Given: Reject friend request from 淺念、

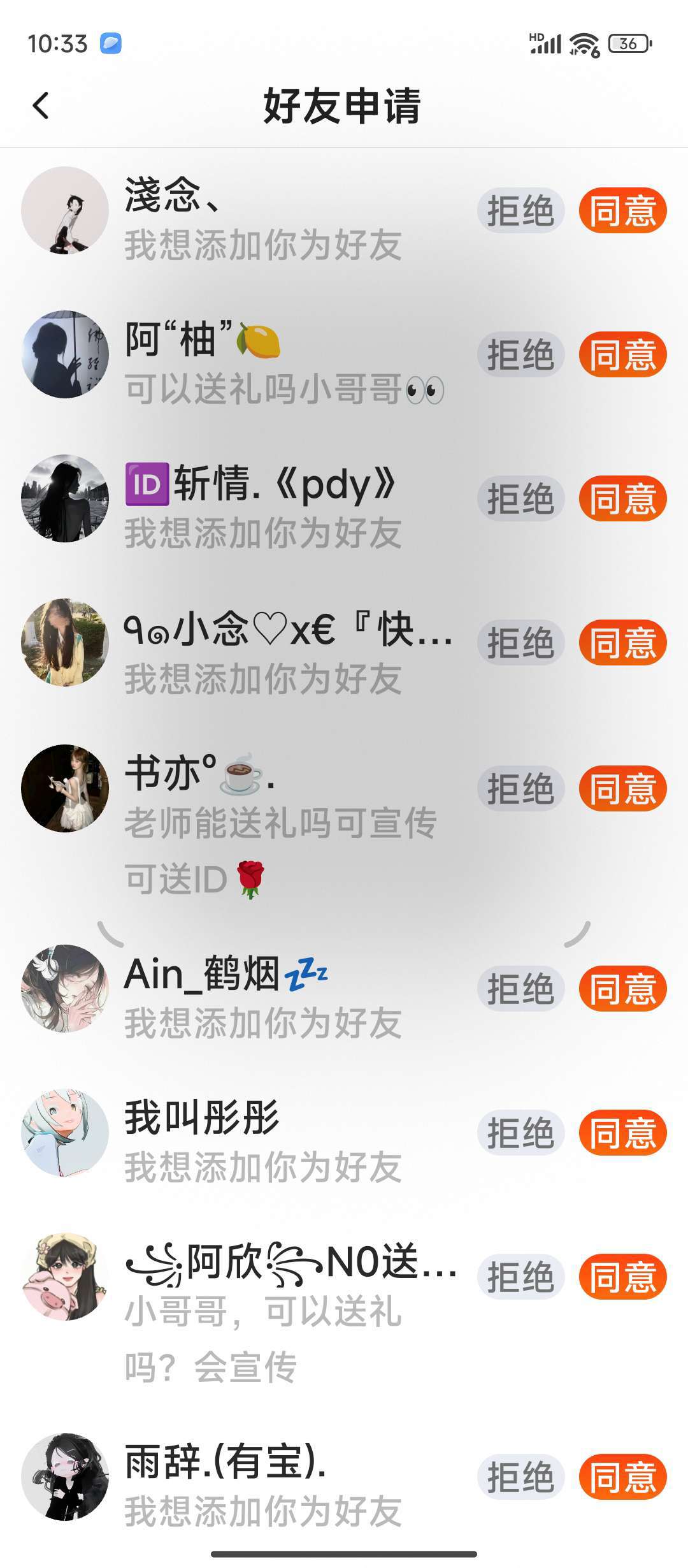Looking at the screenshot, I should pyautogui.click(x=520, y=211).
